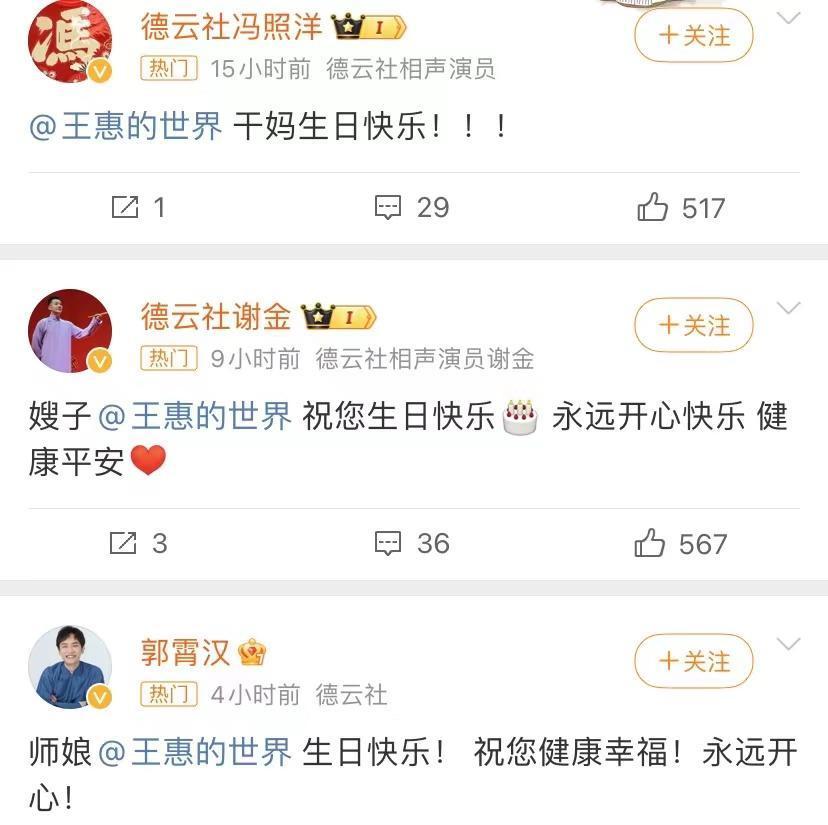The width and height of the screenshot is (828, 825).
Task: Repost 德云社谢金's birthday post
Action: point(137,544)
